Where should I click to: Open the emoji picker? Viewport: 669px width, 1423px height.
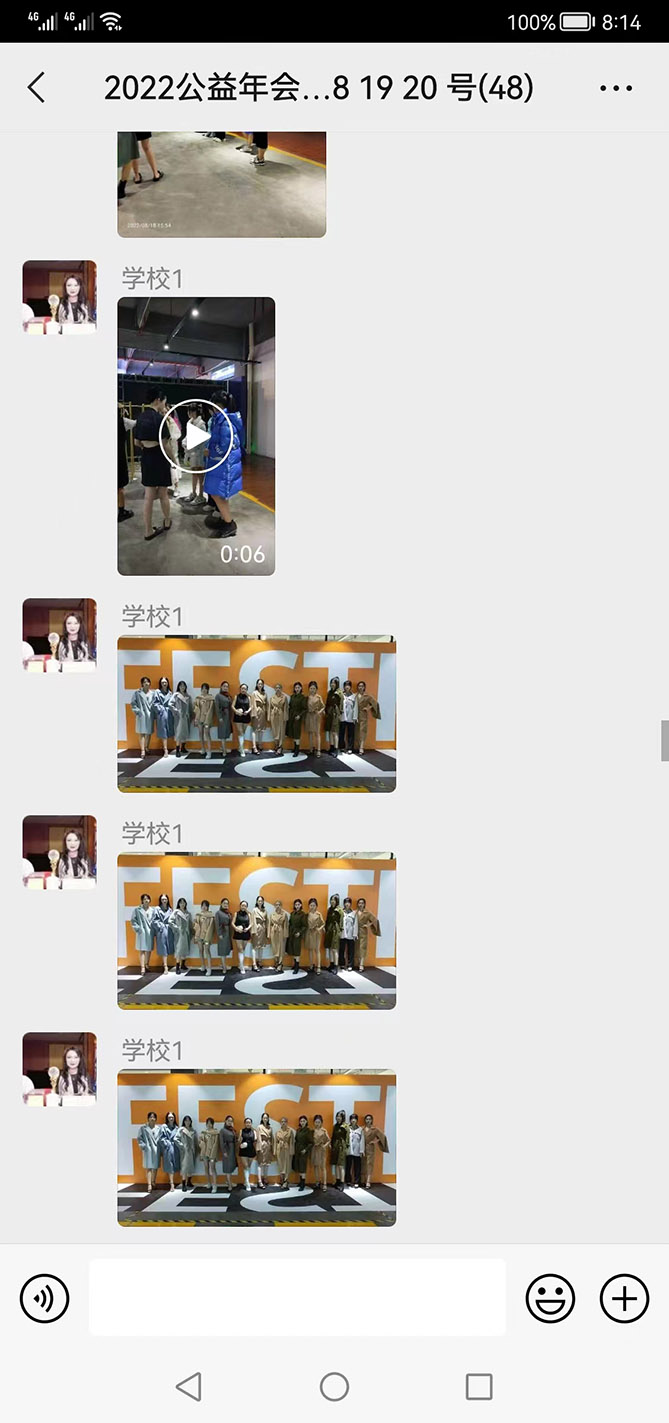click(550, 1299)
